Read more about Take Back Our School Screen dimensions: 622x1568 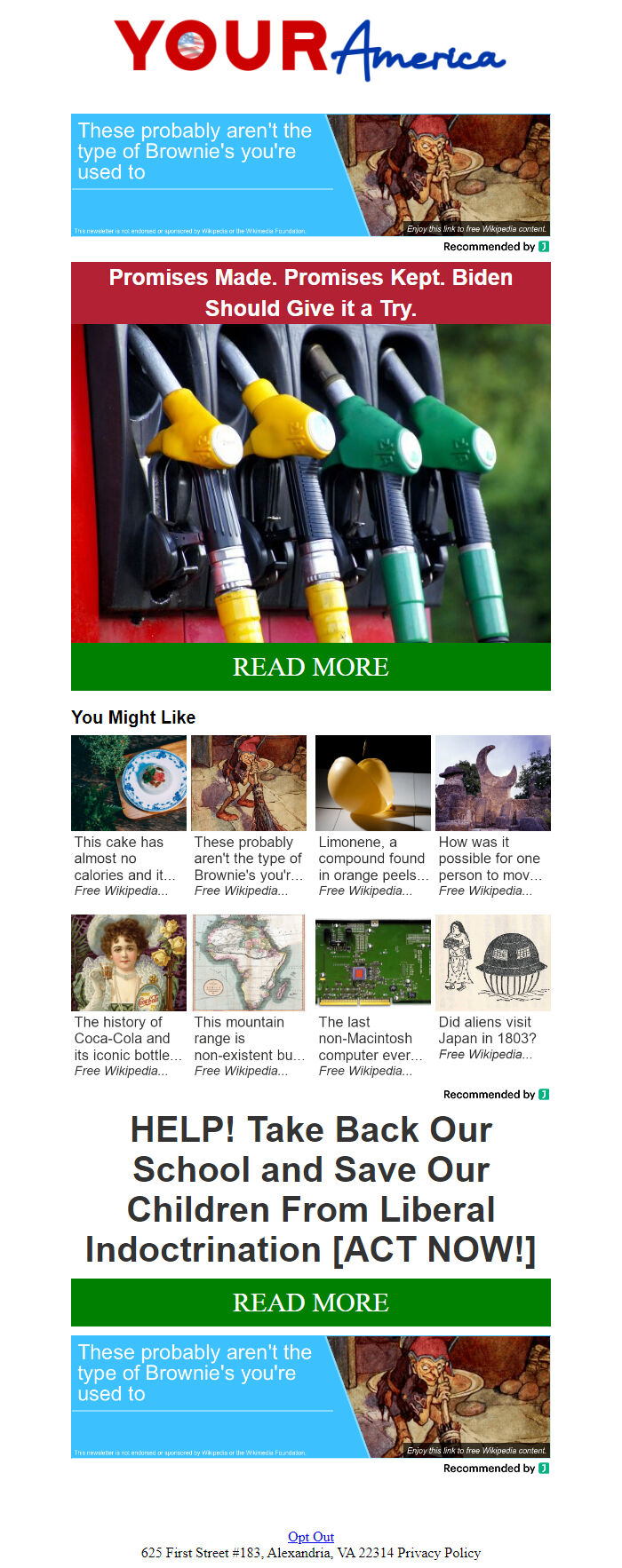point(310,1303)
